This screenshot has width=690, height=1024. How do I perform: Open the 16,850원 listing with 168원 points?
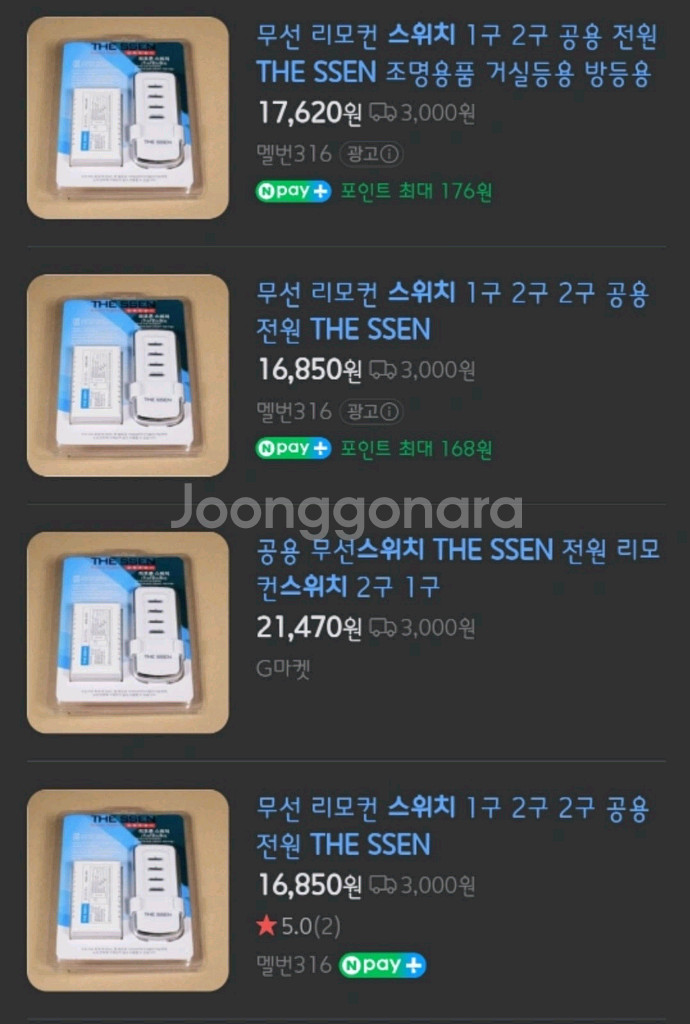coord(452,311)
